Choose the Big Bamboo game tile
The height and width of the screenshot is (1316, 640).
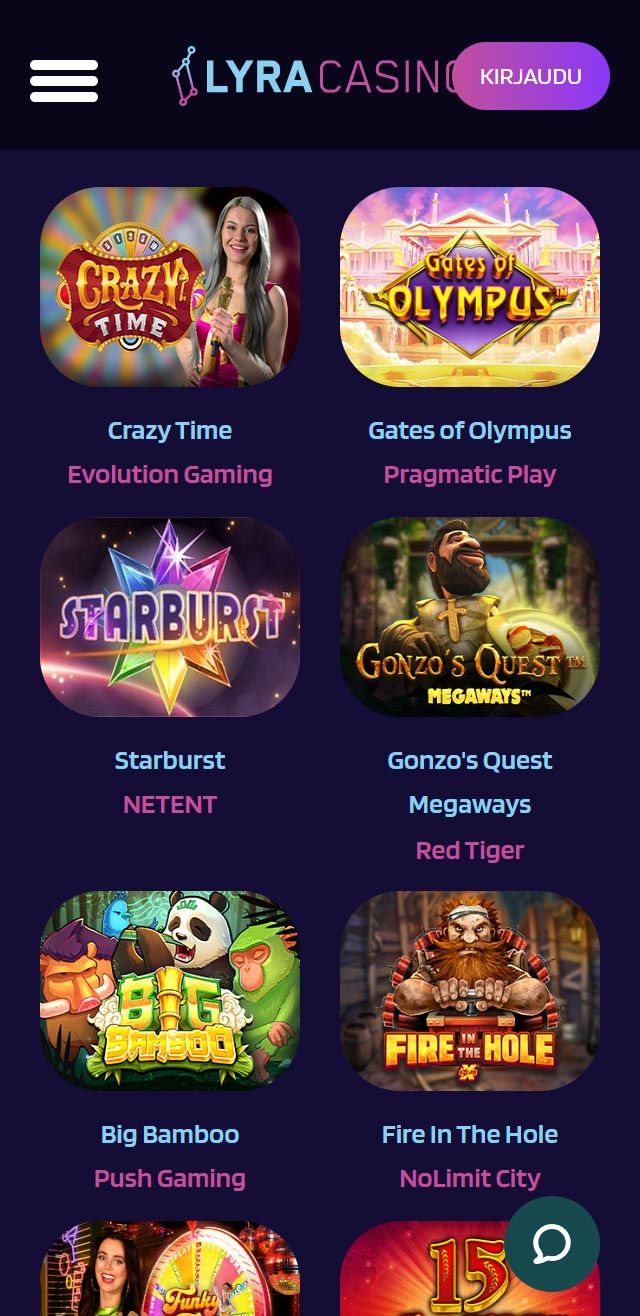170,991
